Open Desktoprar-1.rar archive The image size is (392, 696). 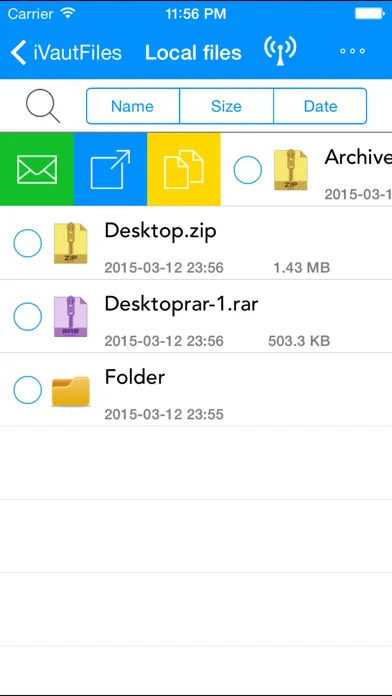[196, 317]
